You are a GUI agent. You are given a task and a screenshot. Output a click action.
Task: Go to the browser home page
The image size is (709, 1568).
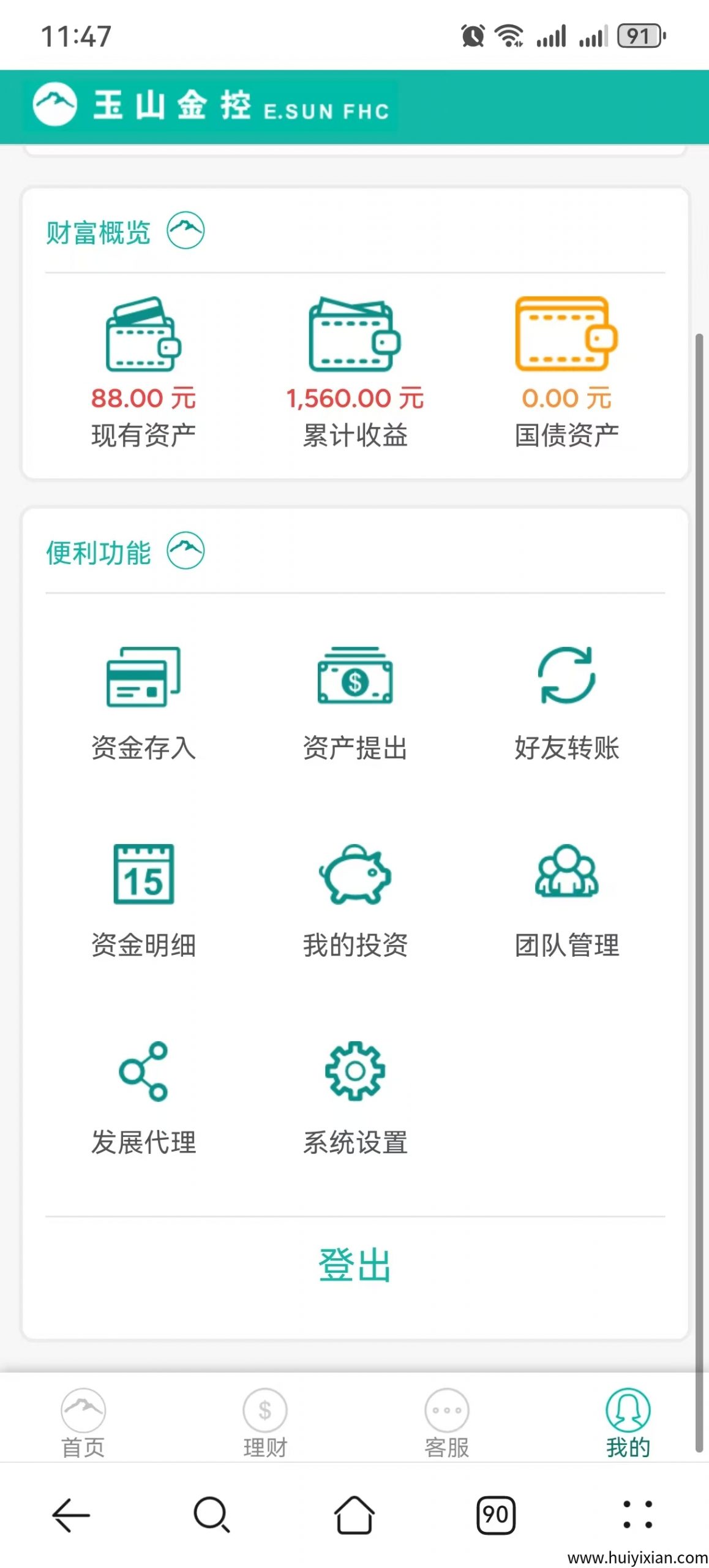click(354, 1515)
